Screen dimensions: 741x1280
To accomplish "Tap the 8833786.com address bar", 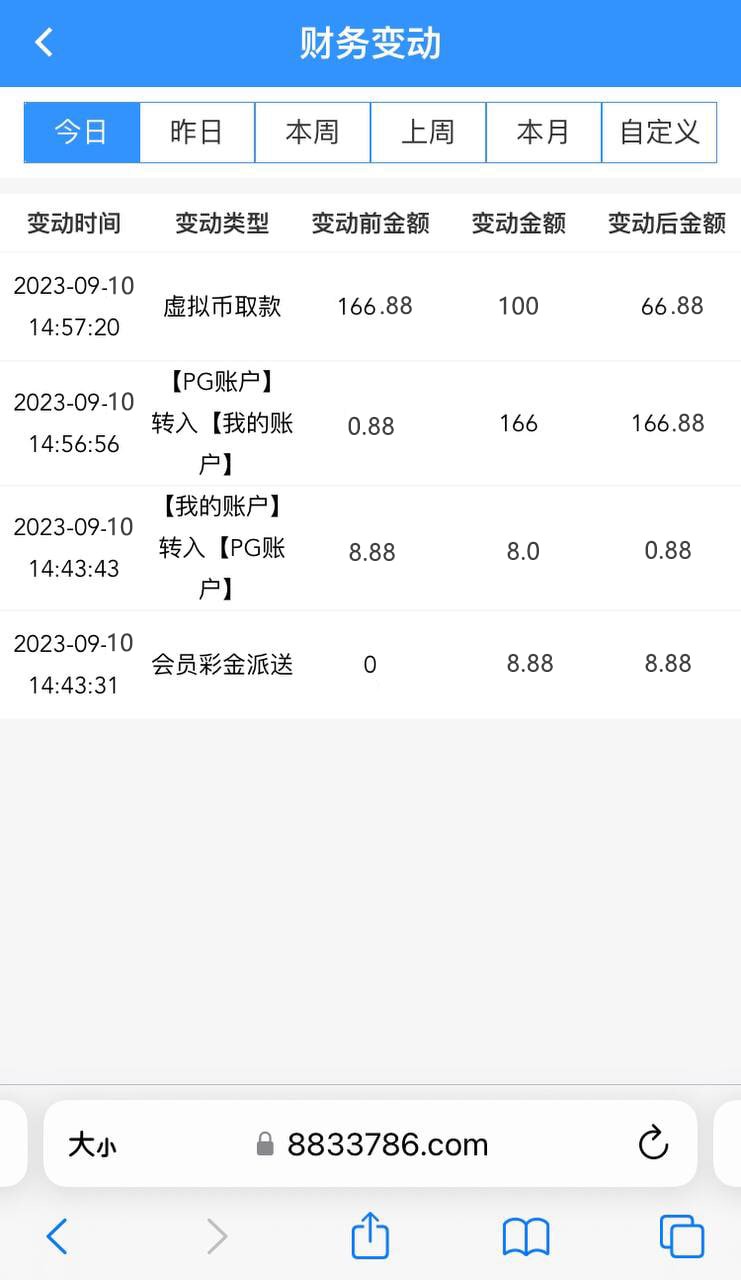I will 387,1144.
